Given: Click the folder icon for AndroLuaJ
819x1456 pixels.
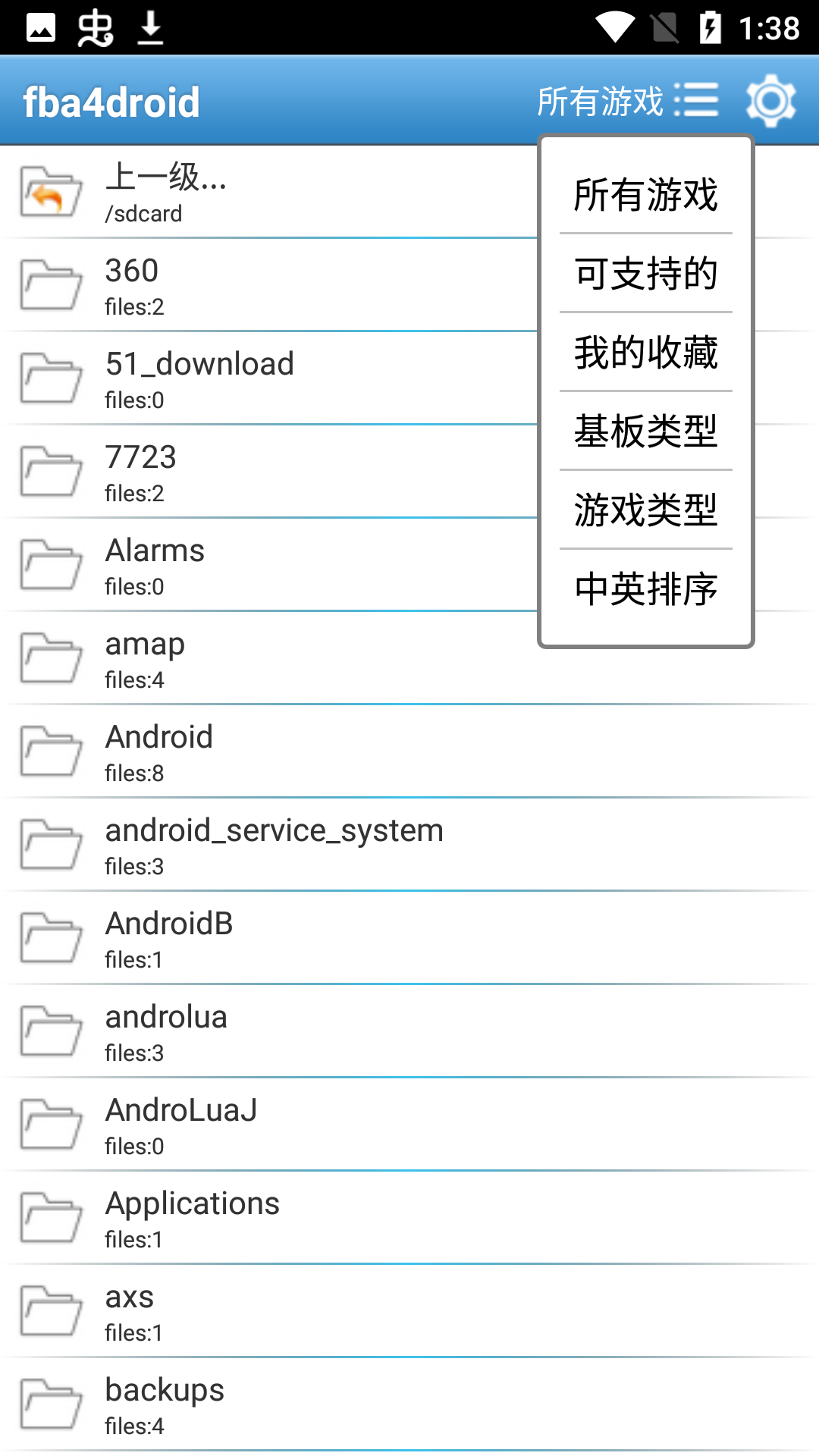Looking at the screenshot, I should [x=49, y=1124].
